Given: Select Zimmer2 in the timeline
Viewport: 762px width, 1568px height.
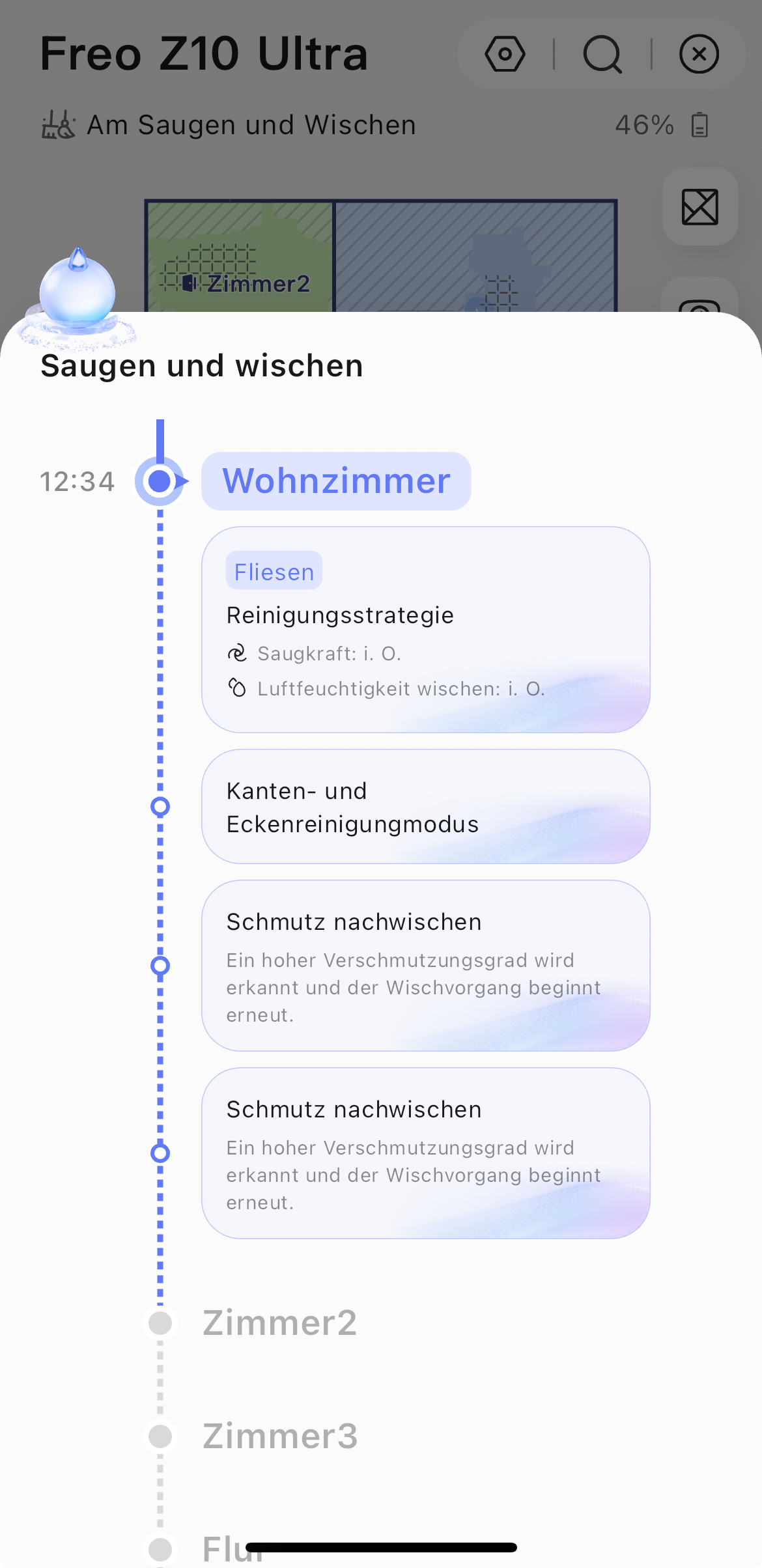Looking at the screenshot, I should click(x=280, y=1323).
